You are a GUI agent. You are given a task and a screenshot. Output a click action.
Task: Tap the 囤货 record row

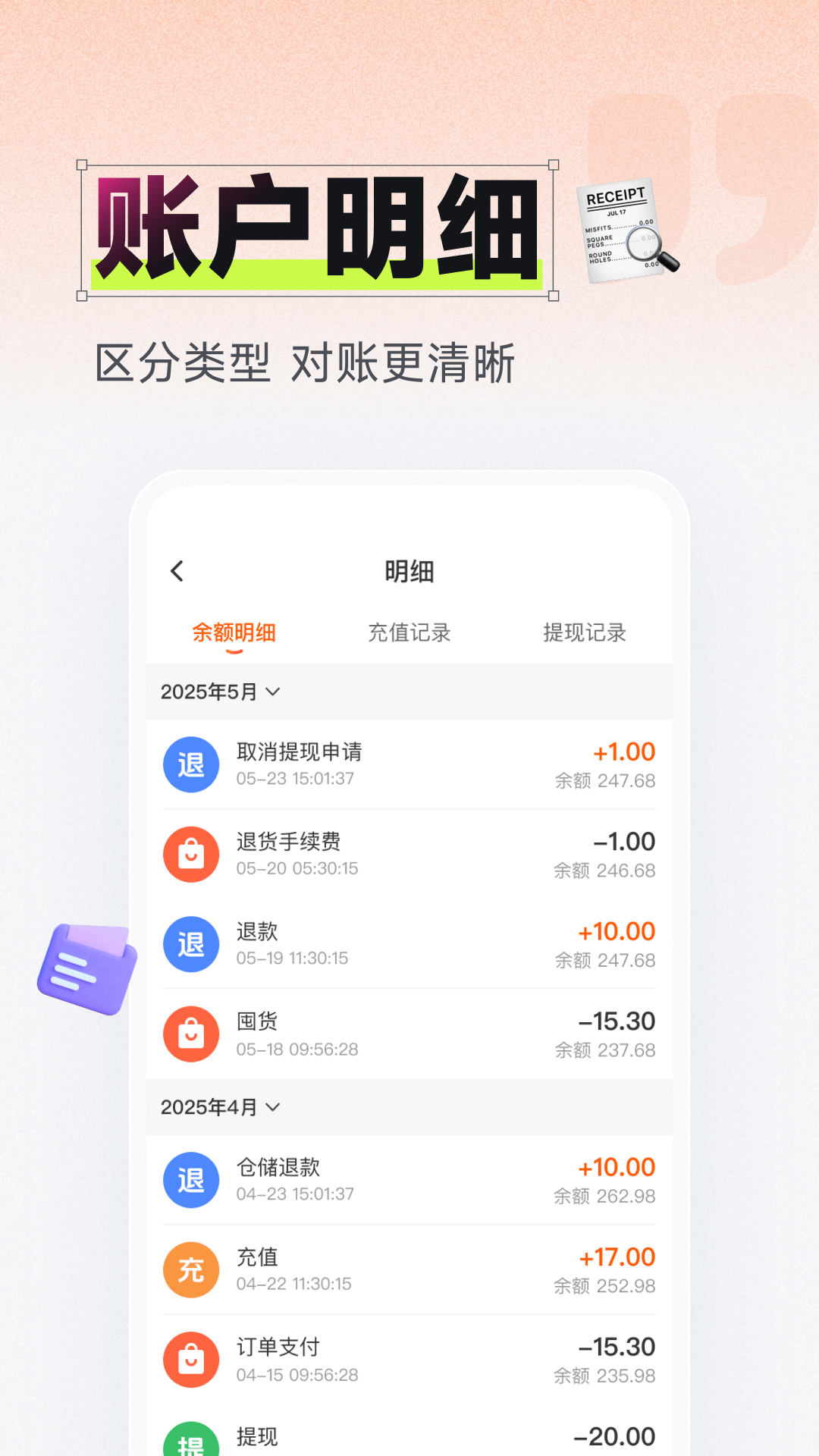coord(409,1034)
